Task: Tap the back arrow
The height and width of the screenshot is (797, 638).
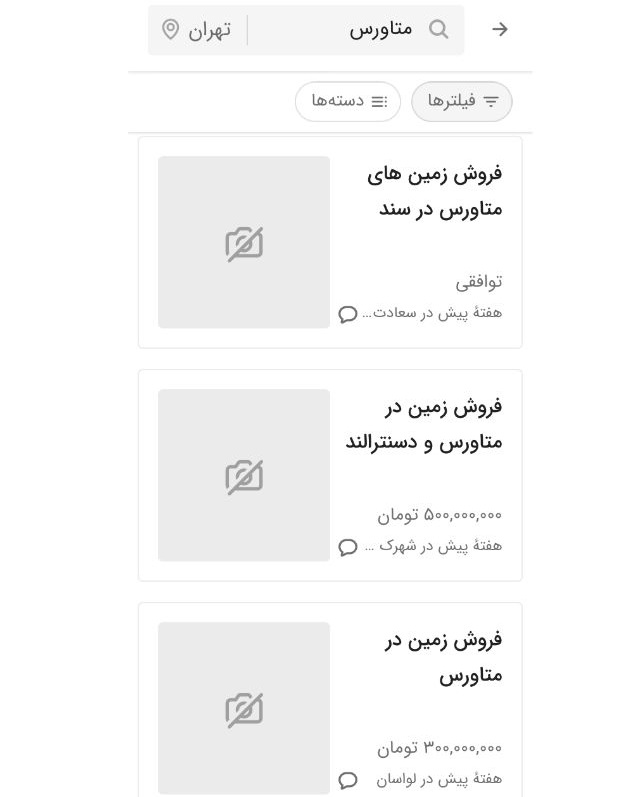Action: point(500,30)
